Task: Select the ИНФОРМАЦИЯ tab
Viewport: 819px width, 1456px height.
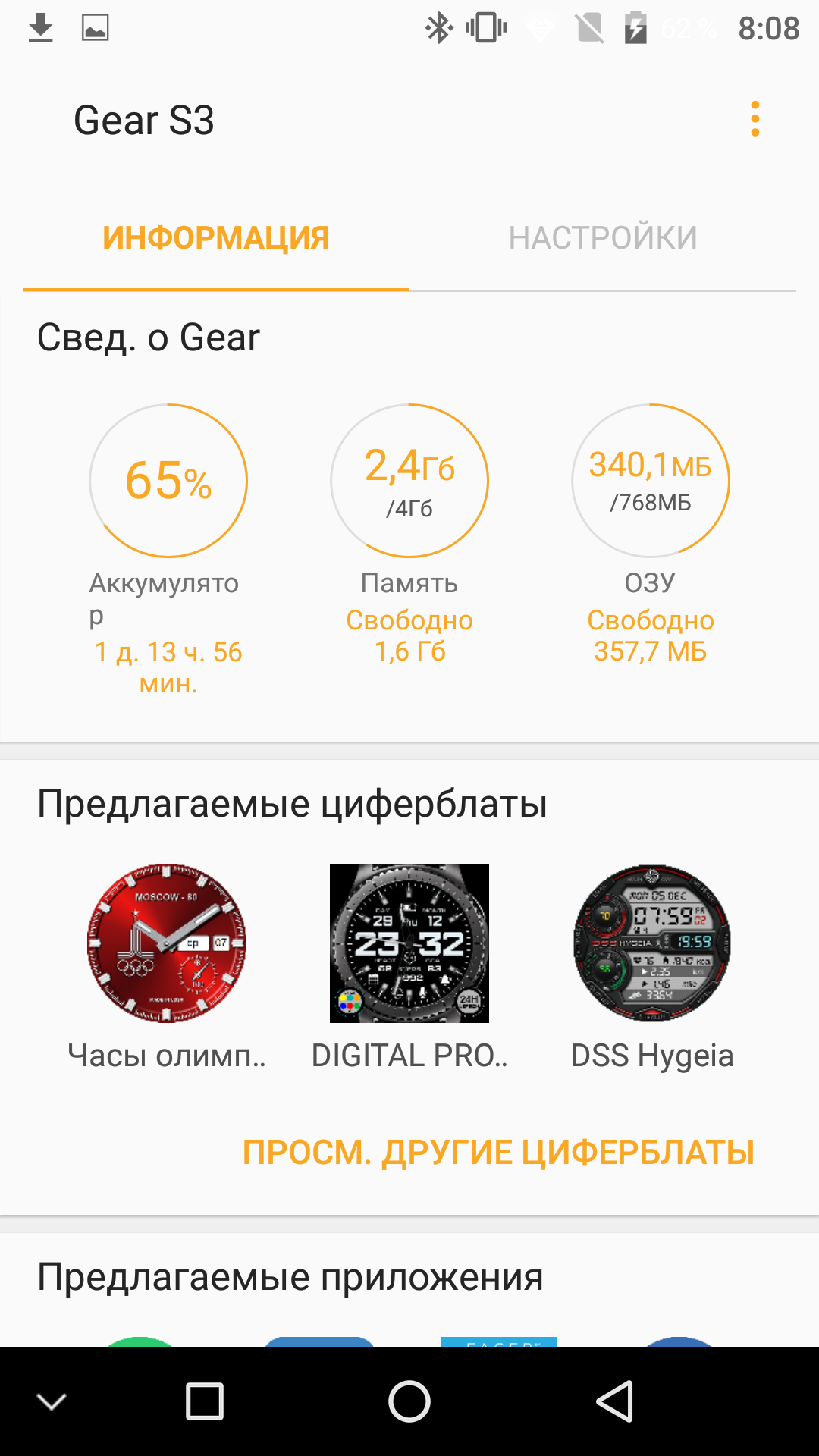Action: pos(216,238)
